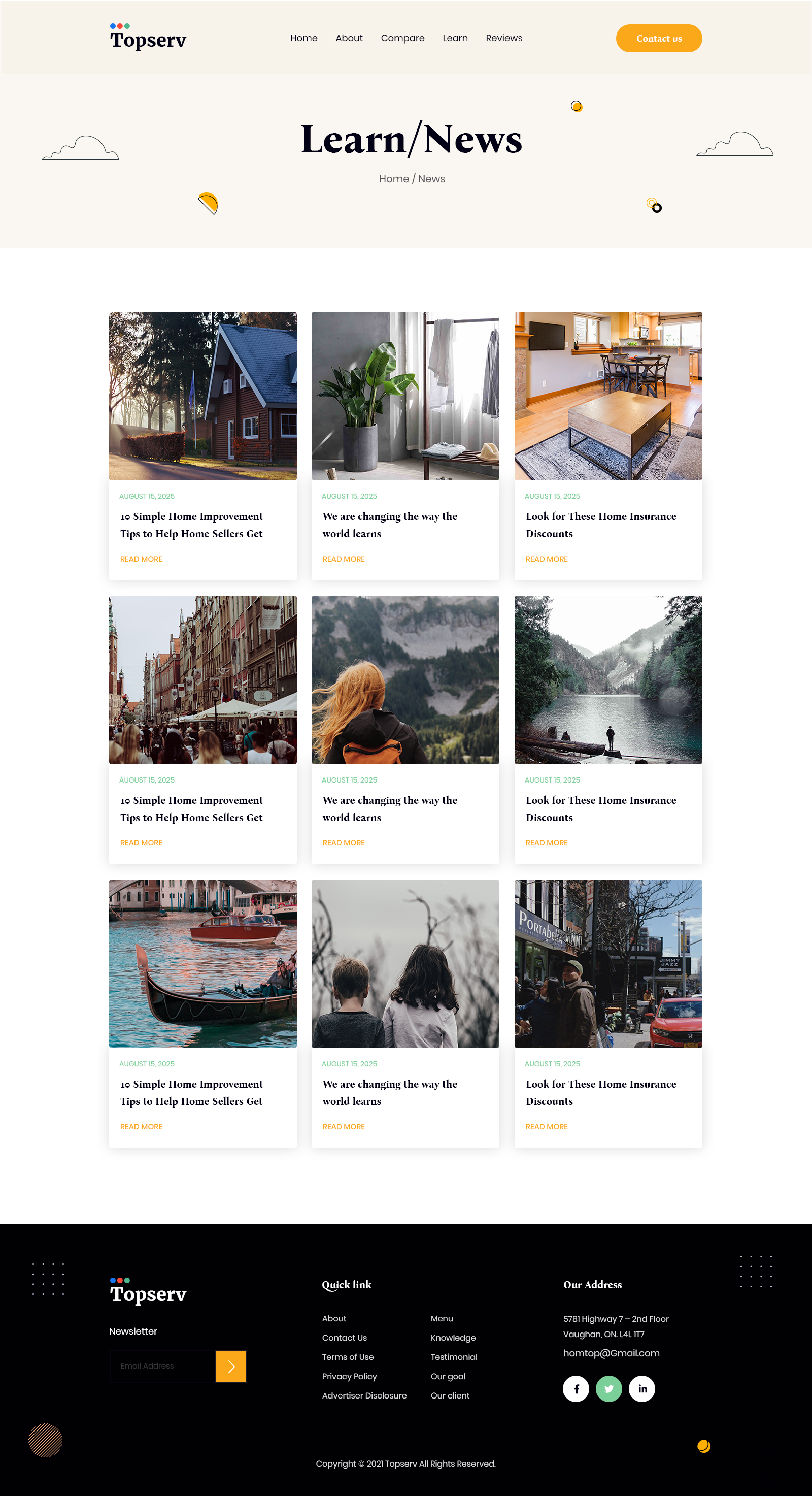Image resolution: width=812 pixels, height=1496 pixels.
Task: Read more under the mountain lake article
Action: 546,842
